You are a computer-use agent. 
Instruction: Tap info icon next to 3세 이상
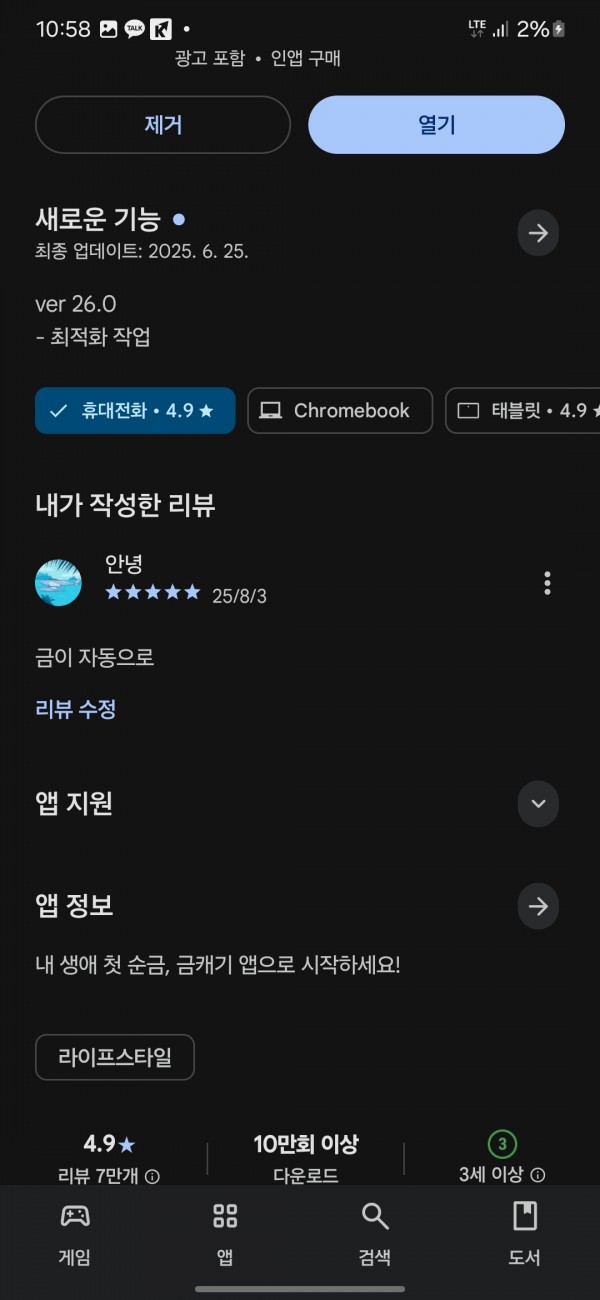[x=538, y=1175]
